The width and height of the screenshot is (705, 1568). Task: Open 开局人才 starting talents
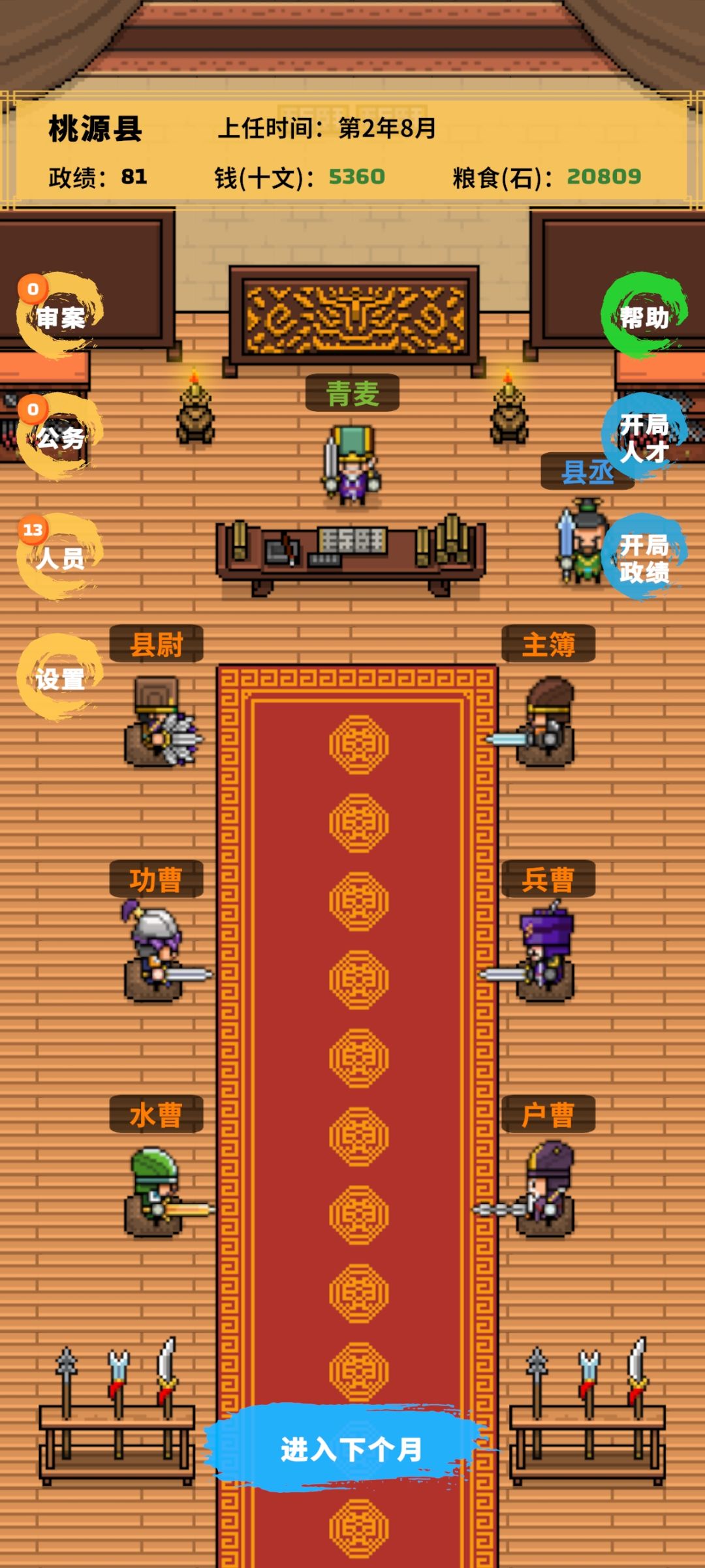point(644,437)
